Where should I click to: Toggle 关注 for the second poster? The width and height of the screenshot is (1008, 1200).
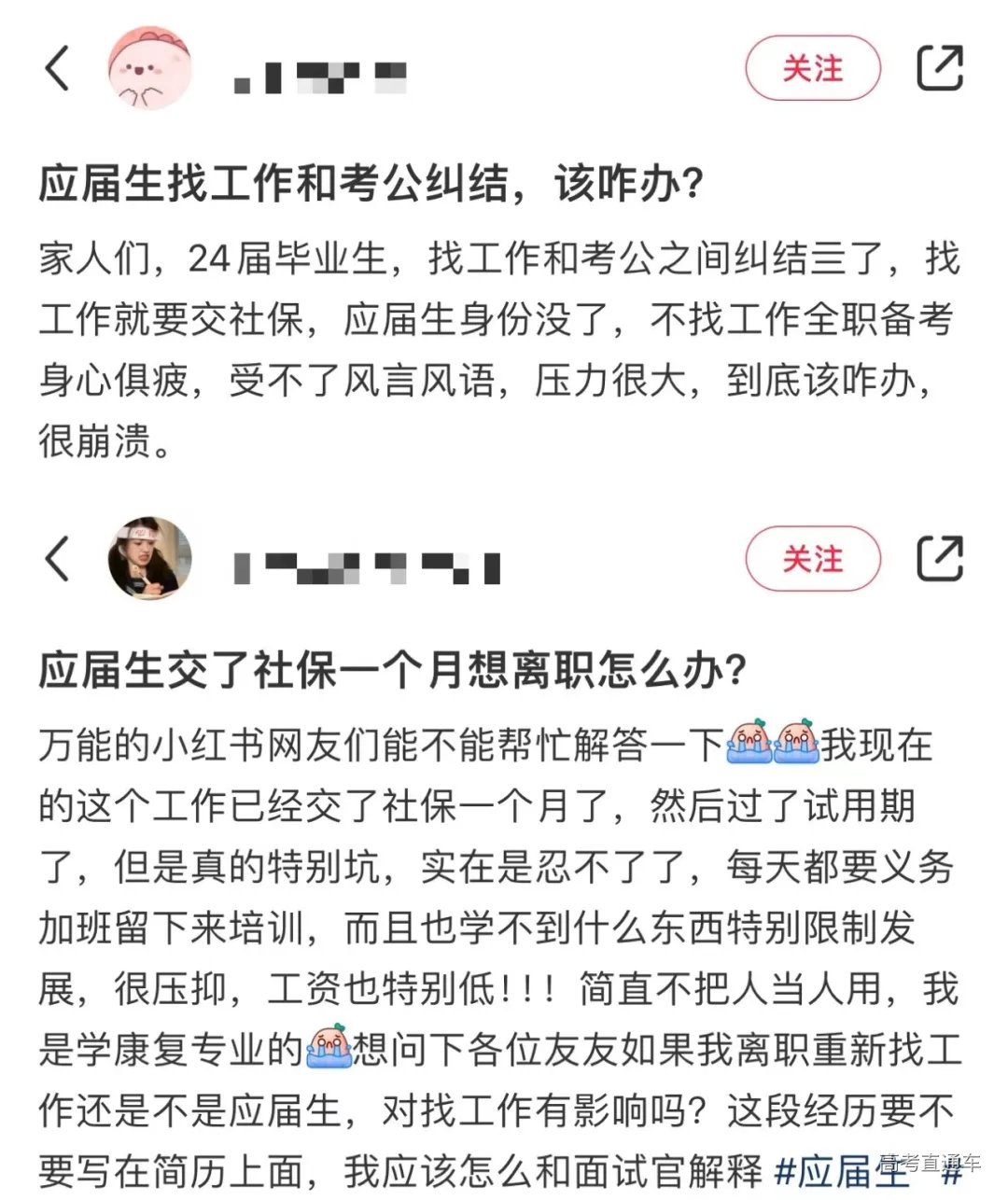pyautogui.click(x=813, y=560)
